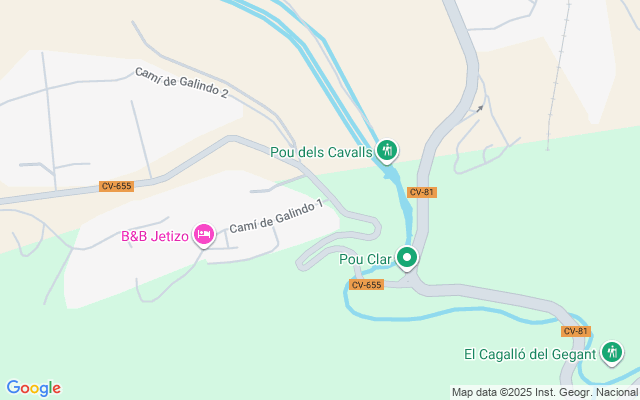Open the Pou Clar place pin
Viewport: 640px width, 400px height.
click(x=407, y=259)
